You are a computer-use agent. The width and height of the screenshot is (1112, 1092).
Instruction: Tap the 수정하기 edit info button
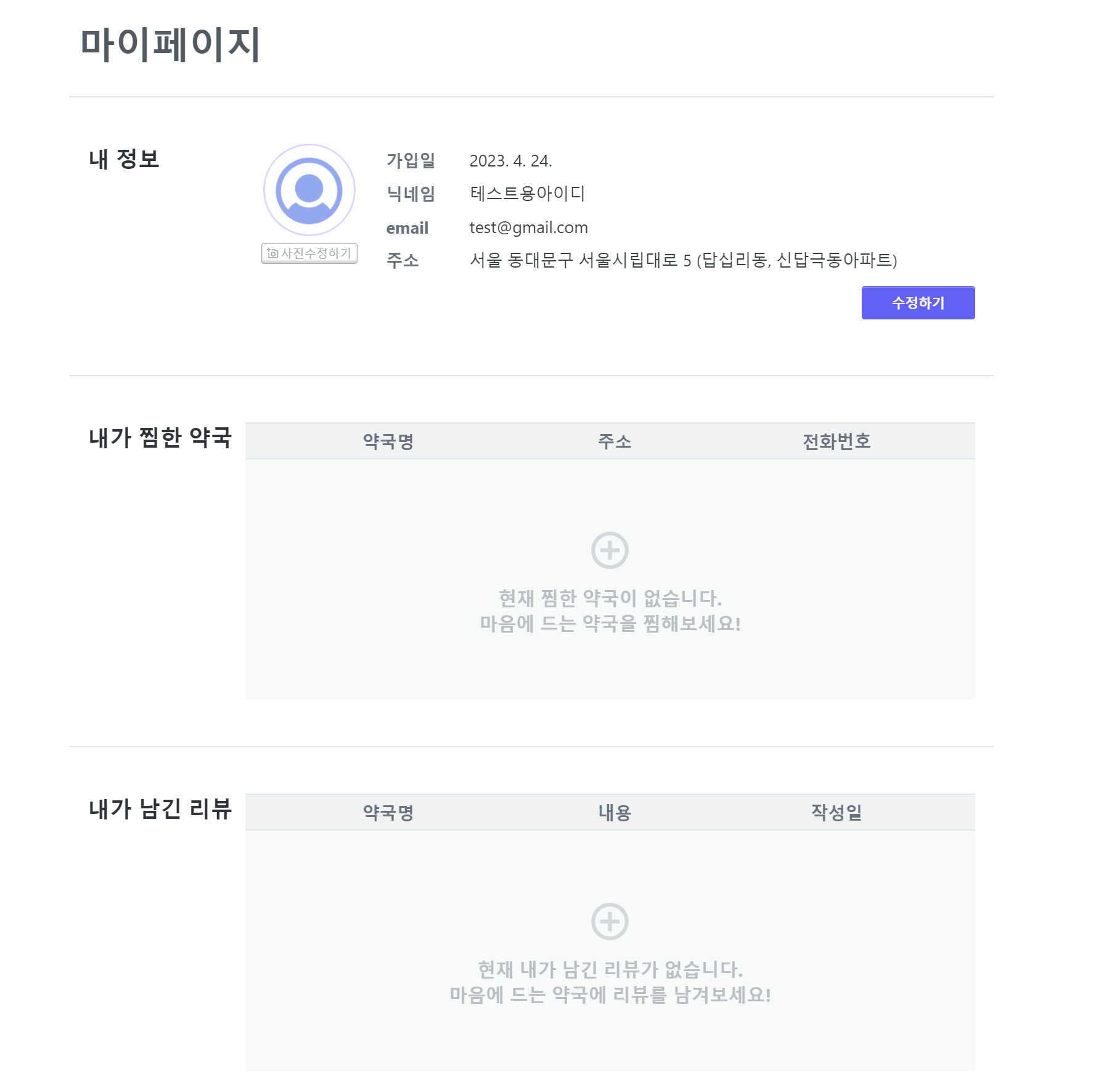(917, 303)
